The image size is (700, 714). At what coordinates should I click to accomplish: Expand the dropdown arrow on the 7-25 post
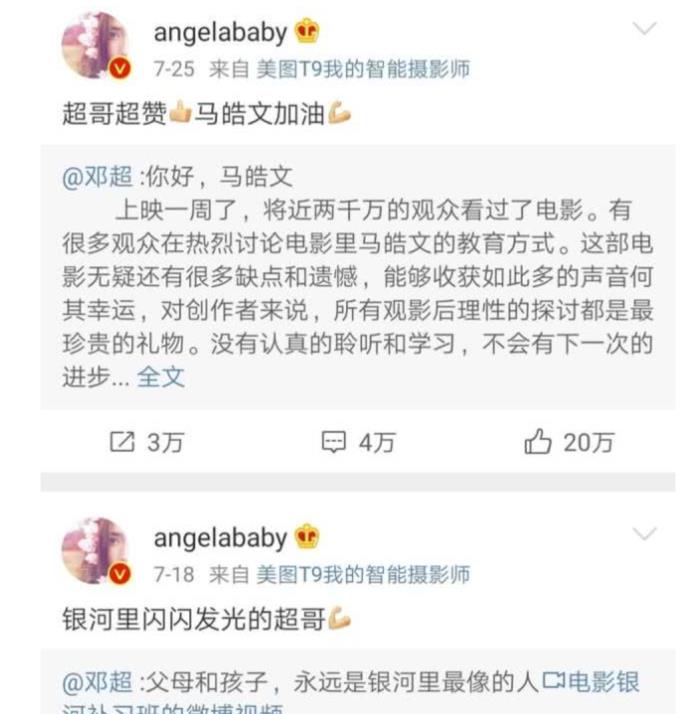(645, 28)
